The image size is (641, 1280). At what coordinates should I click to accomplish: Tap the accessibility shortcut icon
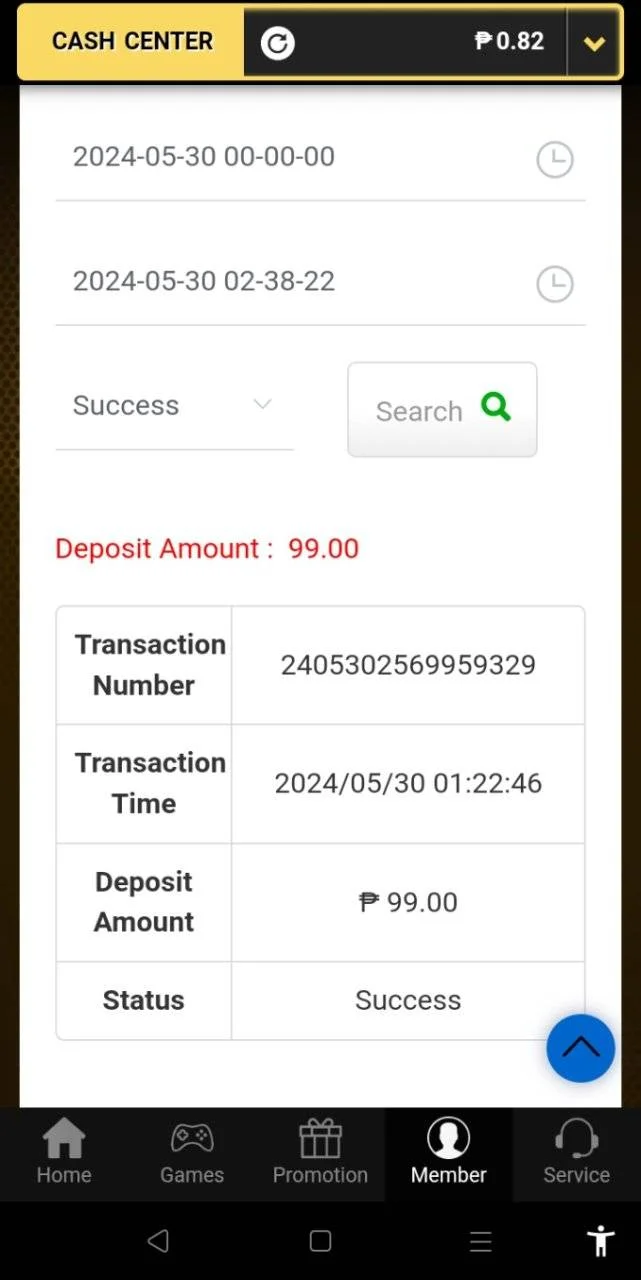tap(600, 1241)
